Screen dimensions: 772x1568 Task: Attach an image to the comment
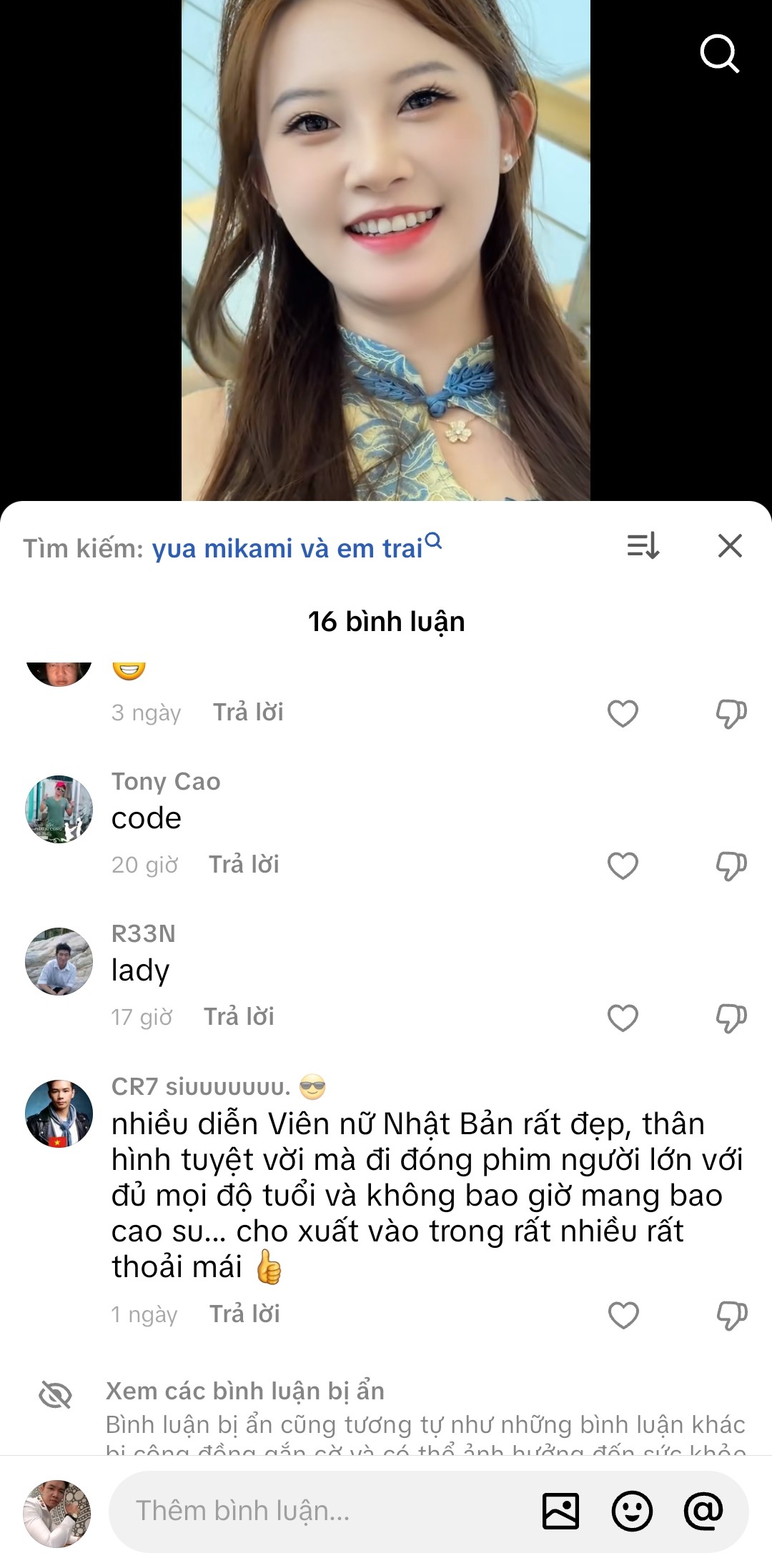click(560, 1511)
